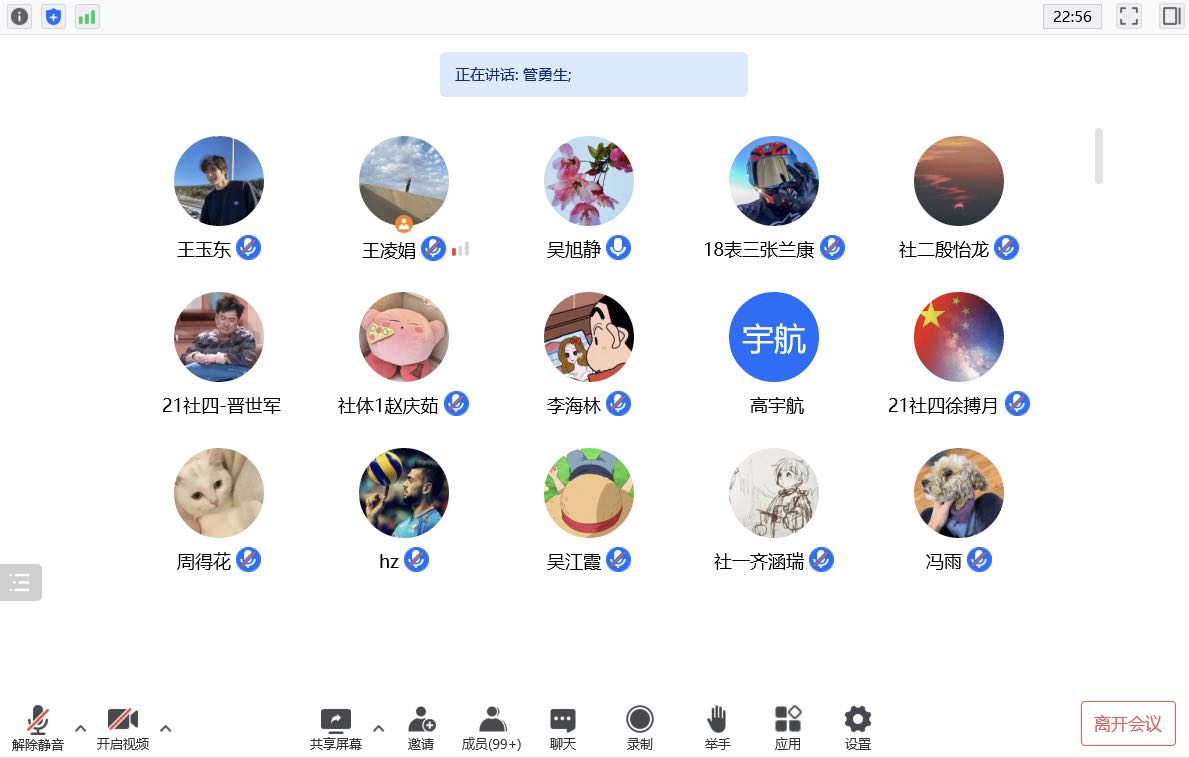The height and width of the screenshot is (758, 1189).
Task: Start recording the meeting (录制)
Action: pyautogui.click(x=640, y=728)
